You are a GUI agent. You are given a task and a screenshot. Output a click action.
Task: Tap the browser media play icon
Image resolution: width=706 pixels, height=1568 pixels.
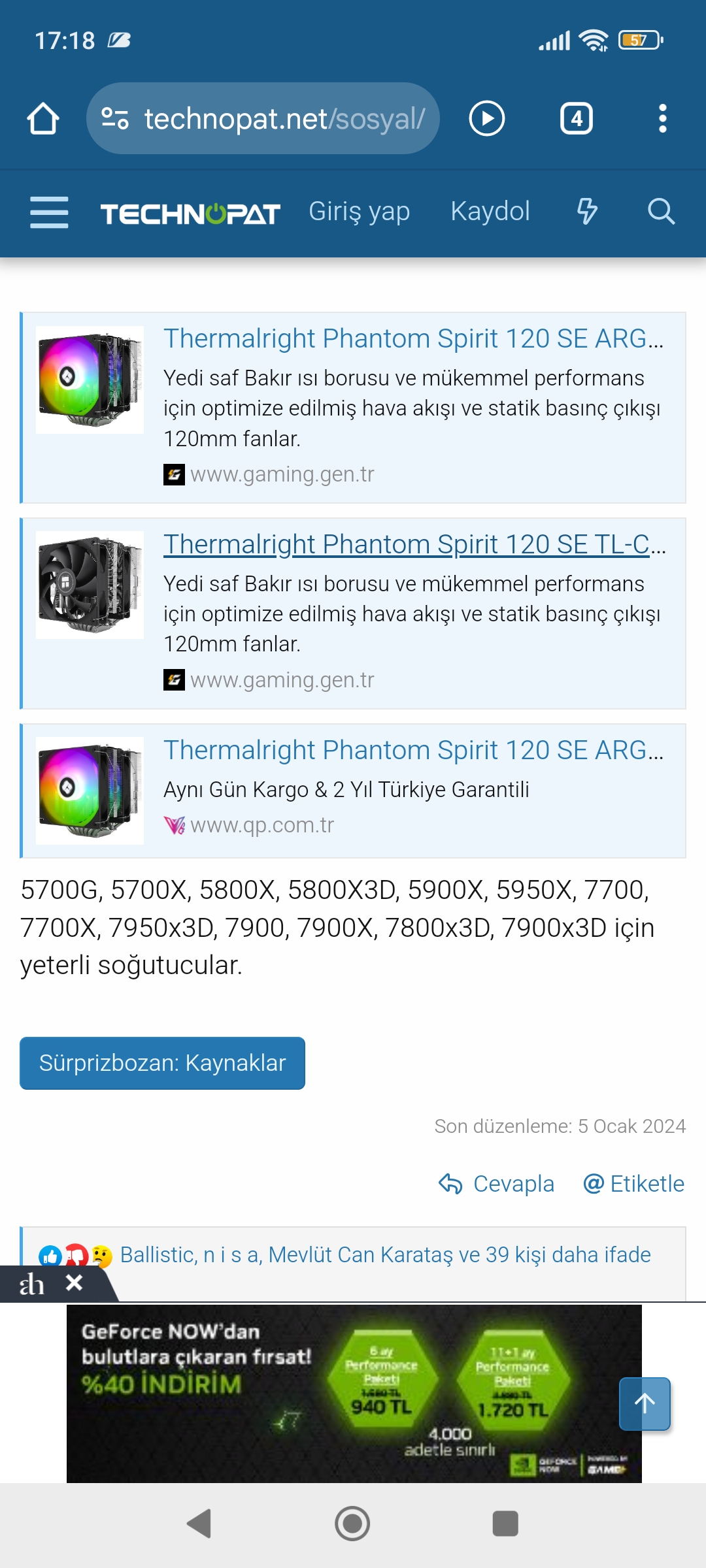[x=487, y=119]
